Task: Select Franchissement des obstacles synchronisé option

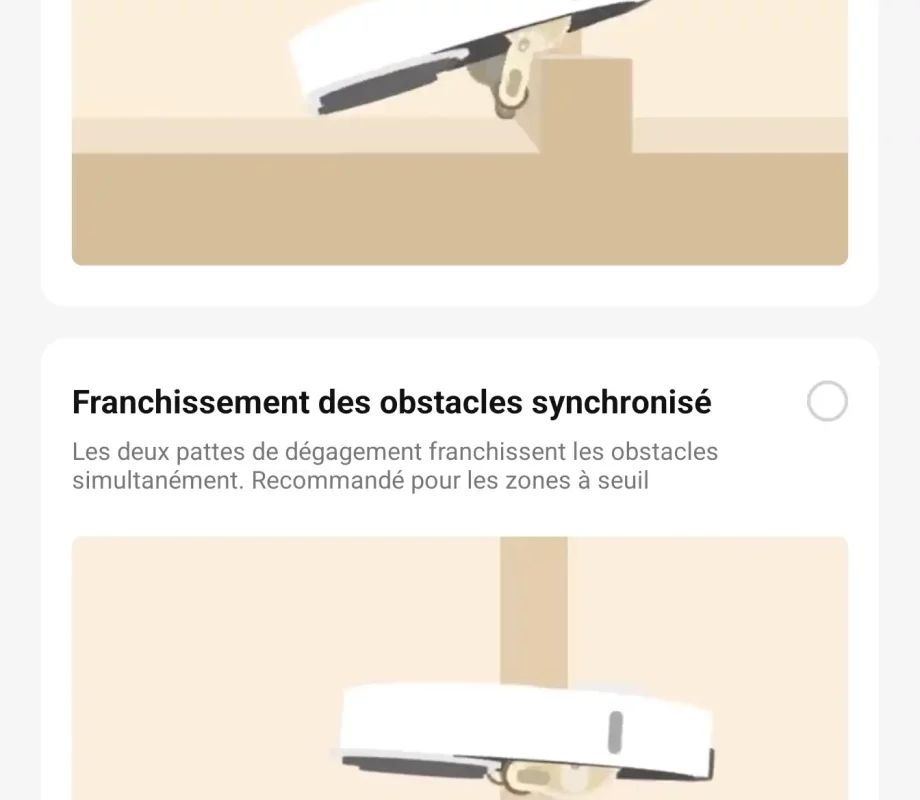Action: coord(827,402)
